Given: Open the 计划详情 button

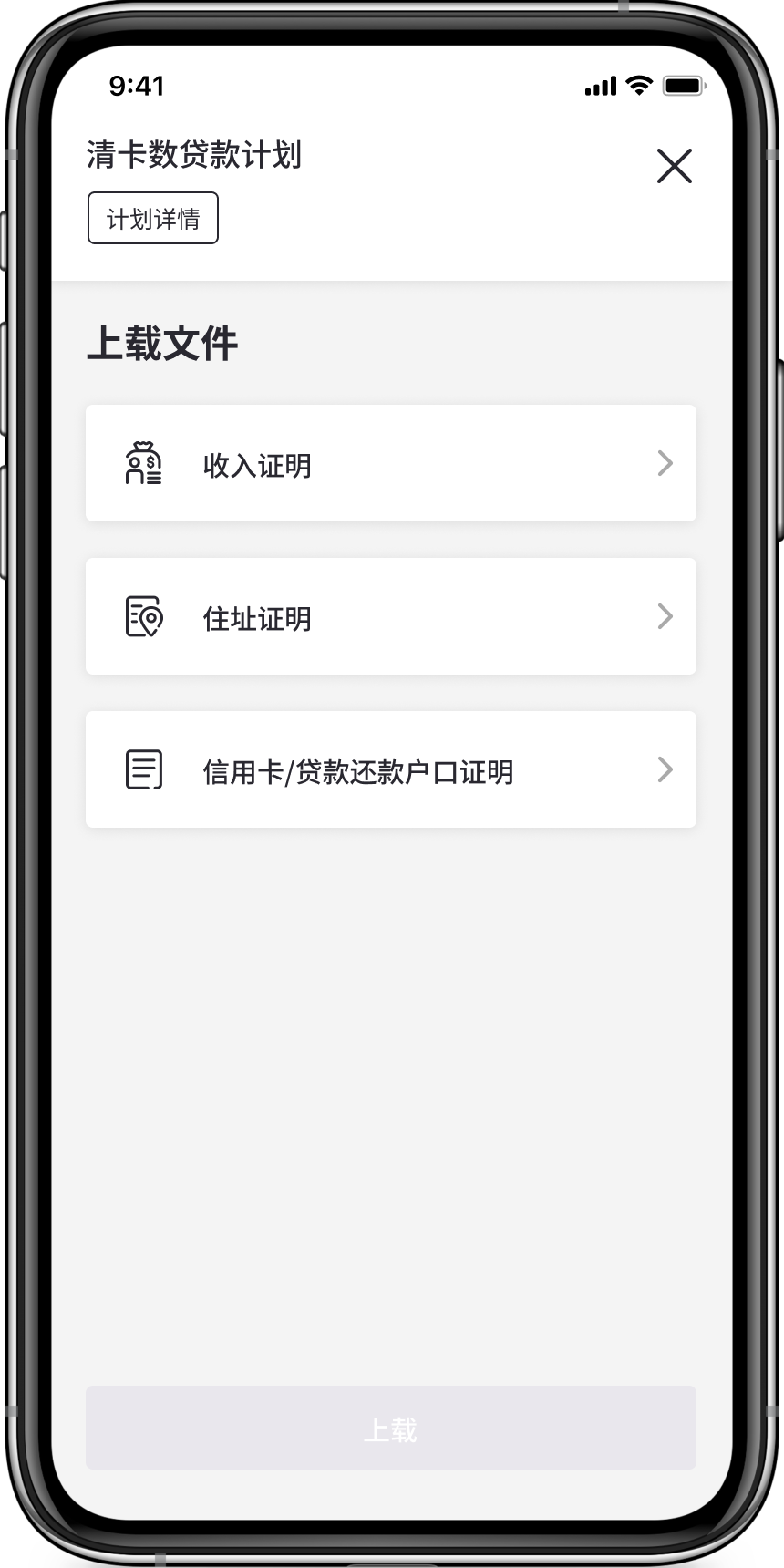Looking at the screenshot, I should pyautogui.click(x=153, y=219).
